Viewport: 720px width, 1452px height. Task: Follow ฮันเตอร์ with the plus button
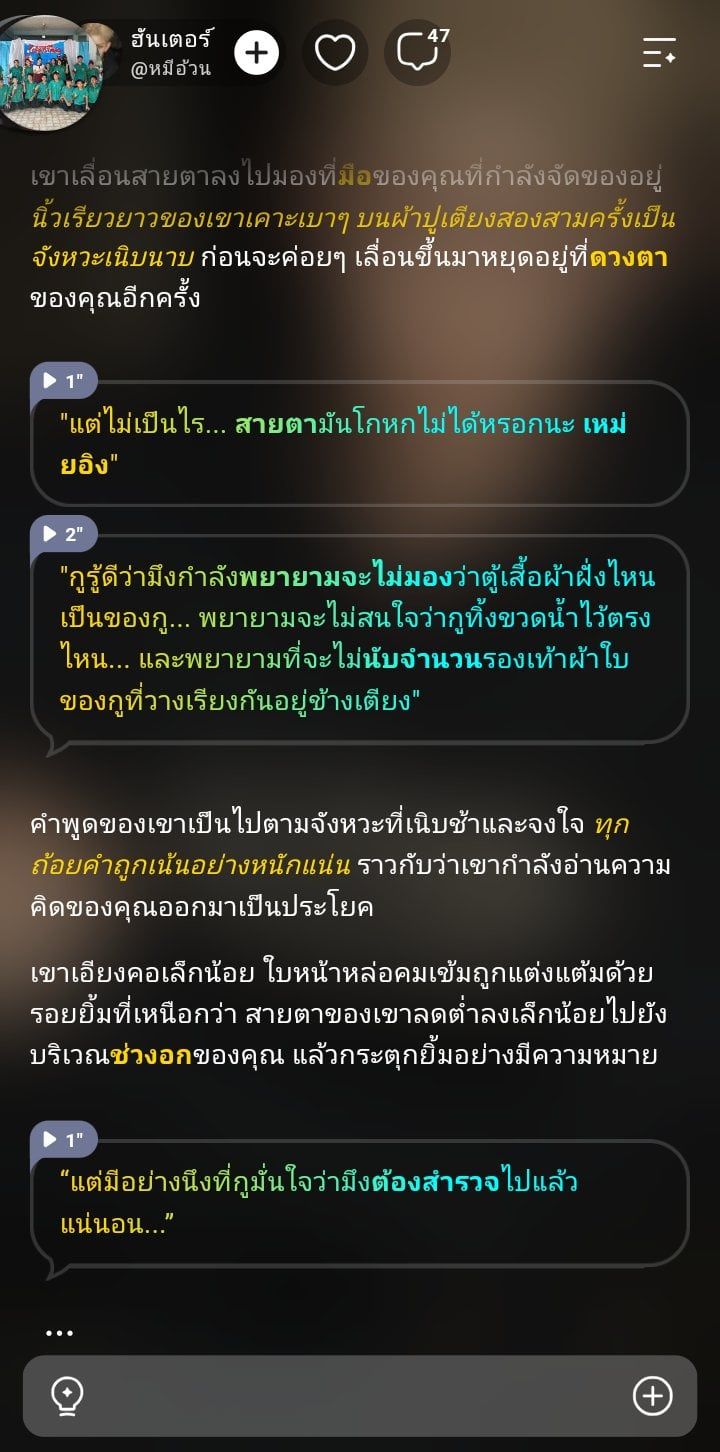[x=257, y=52]
